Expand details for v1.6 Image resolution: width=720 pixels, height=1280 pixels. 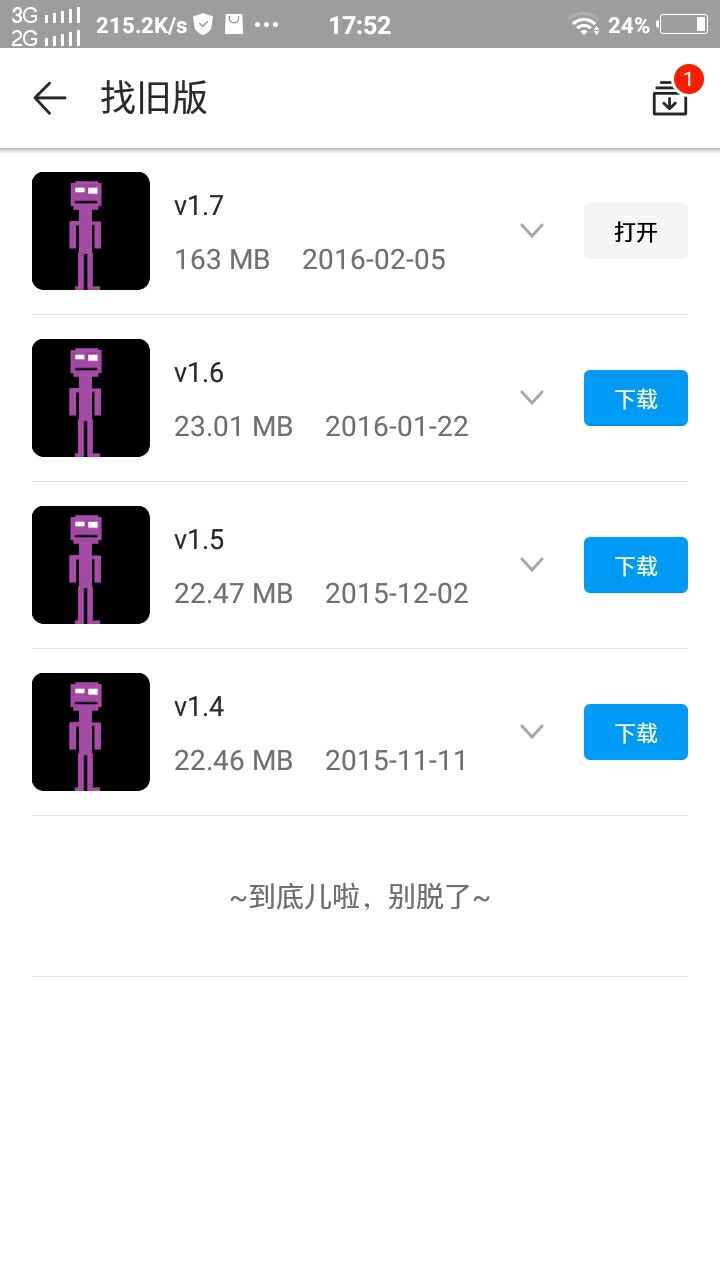coord(532,398)
